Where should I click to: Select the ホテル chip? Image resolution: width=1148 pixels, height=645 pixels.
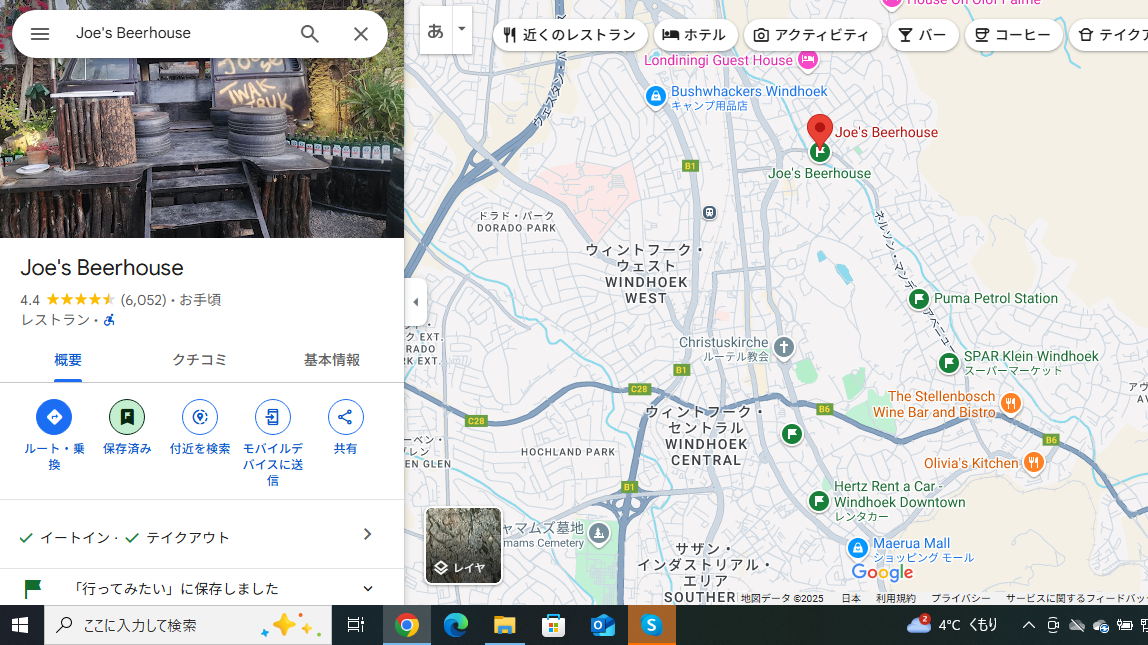695,35
